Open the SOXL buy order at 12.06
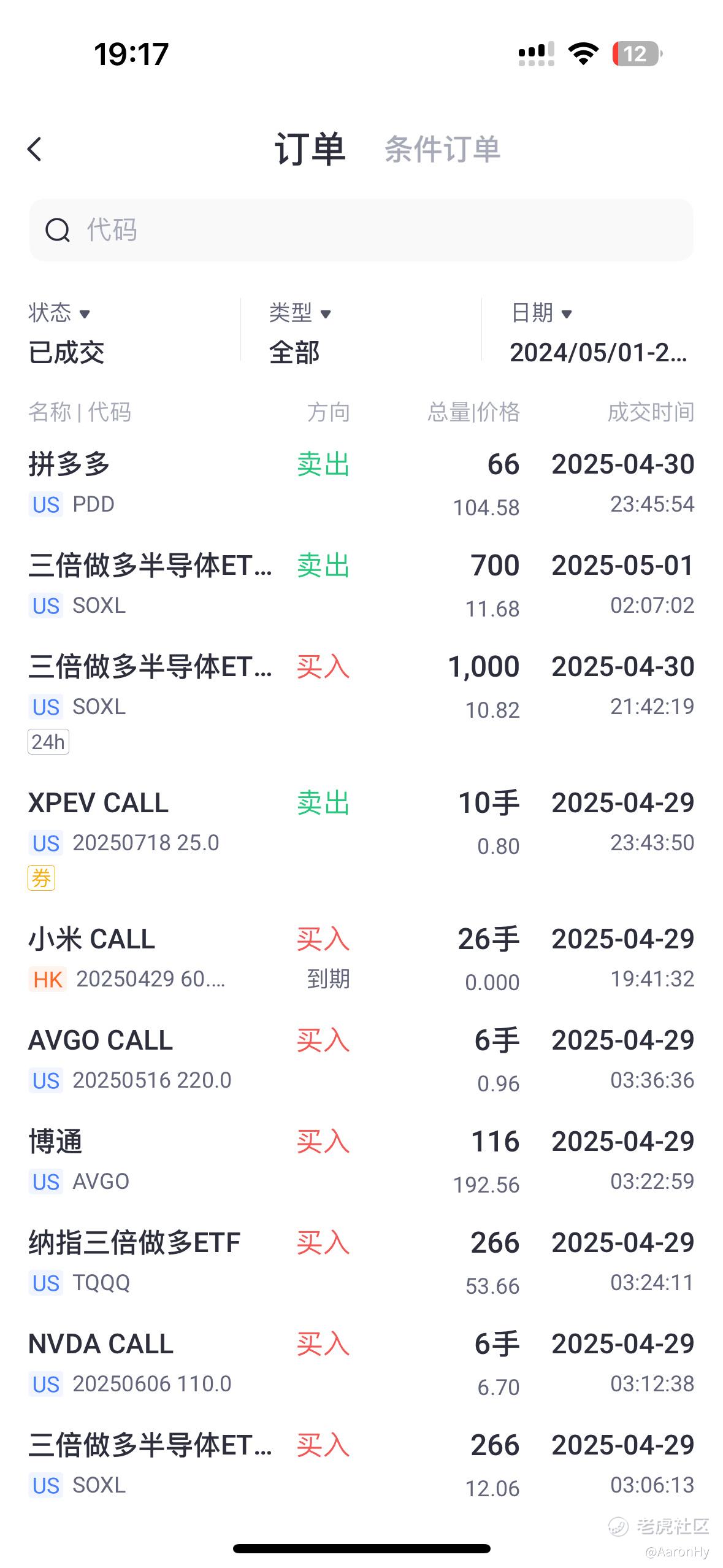 361,1465
